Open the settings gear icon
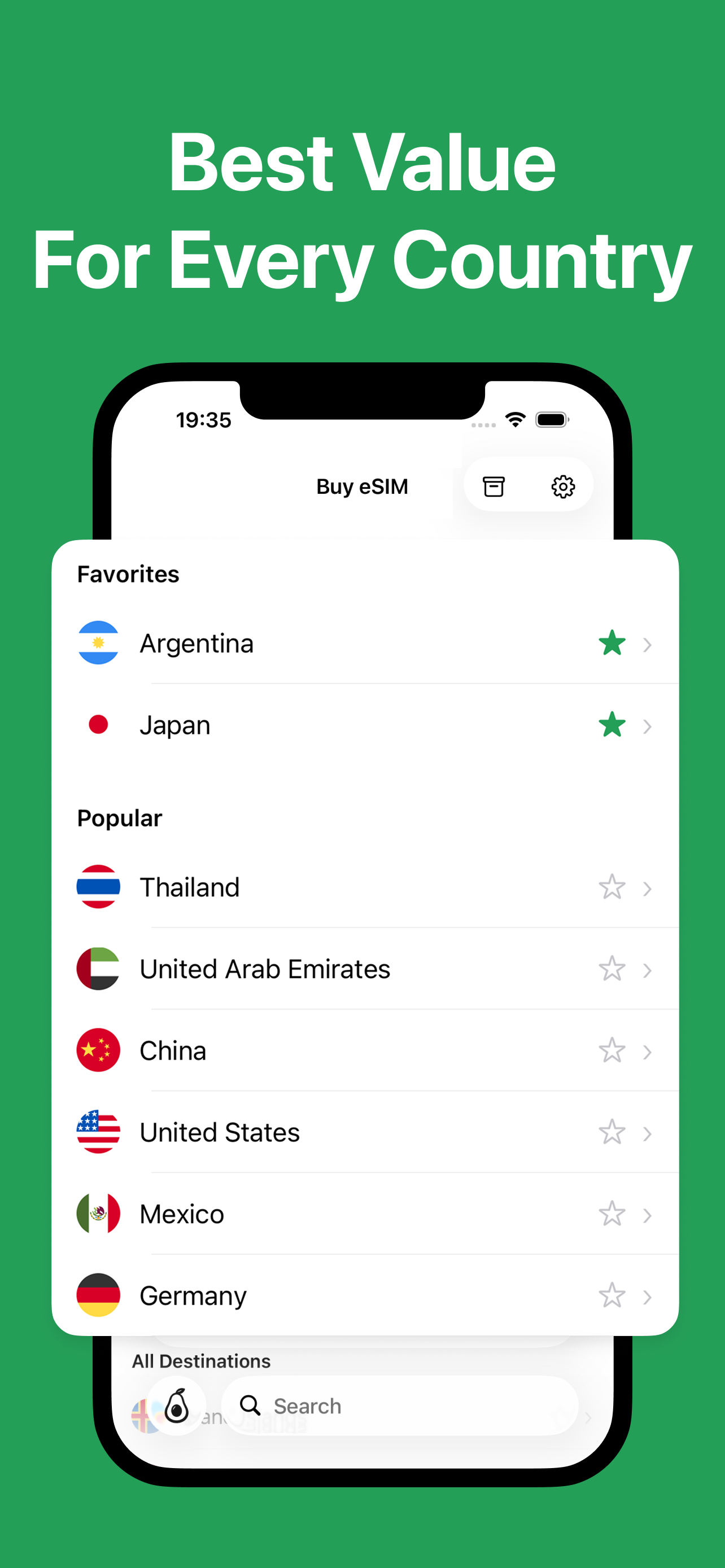The height and width of the screenshot is (1568, 725). [562, 486]
